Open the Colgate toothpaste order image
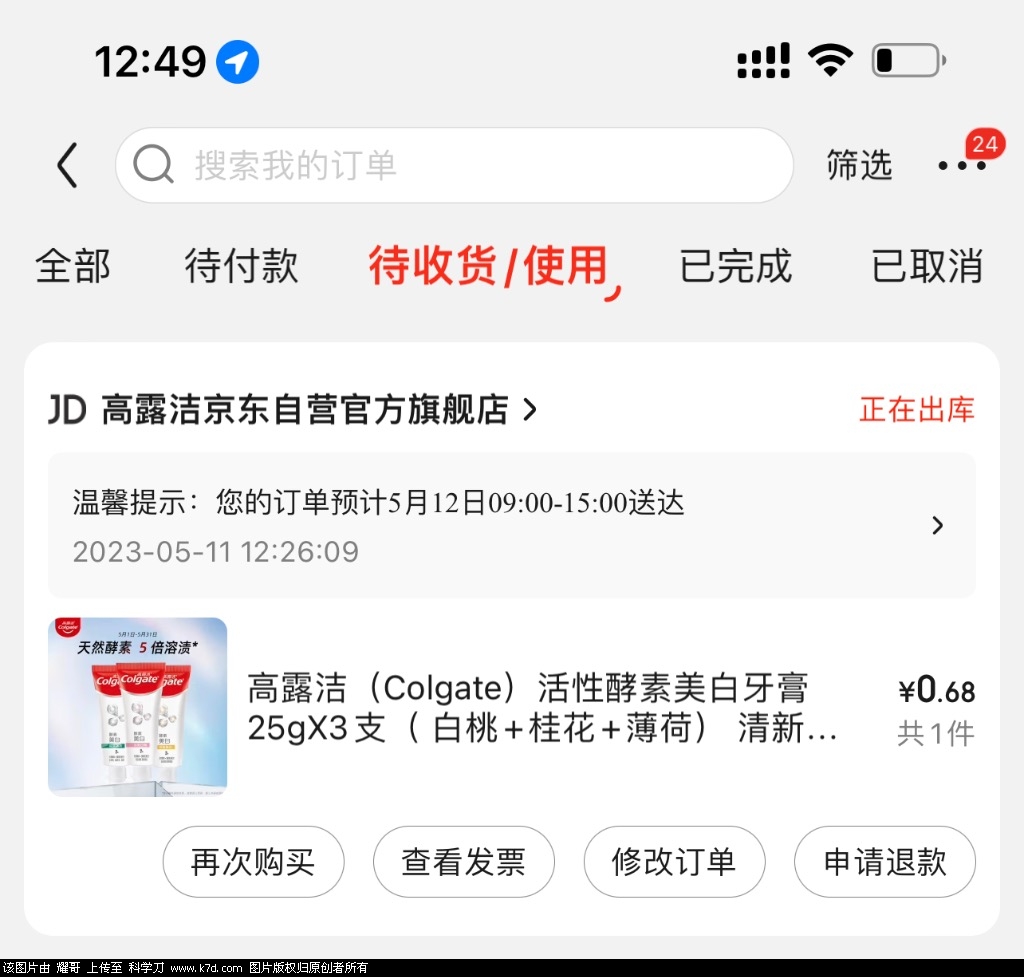This screenshot has width=1024, height=977. [138, 707]
